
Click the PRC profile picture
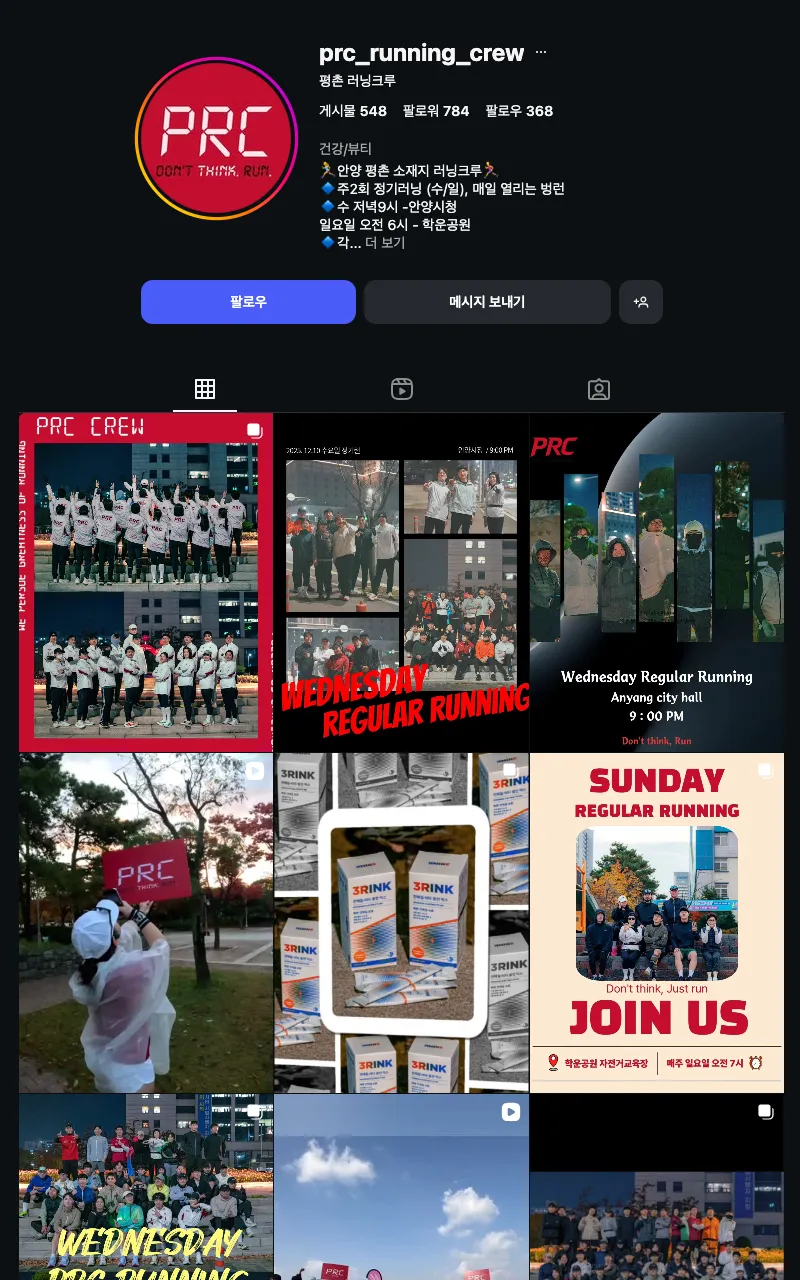(x=216, y=138)
